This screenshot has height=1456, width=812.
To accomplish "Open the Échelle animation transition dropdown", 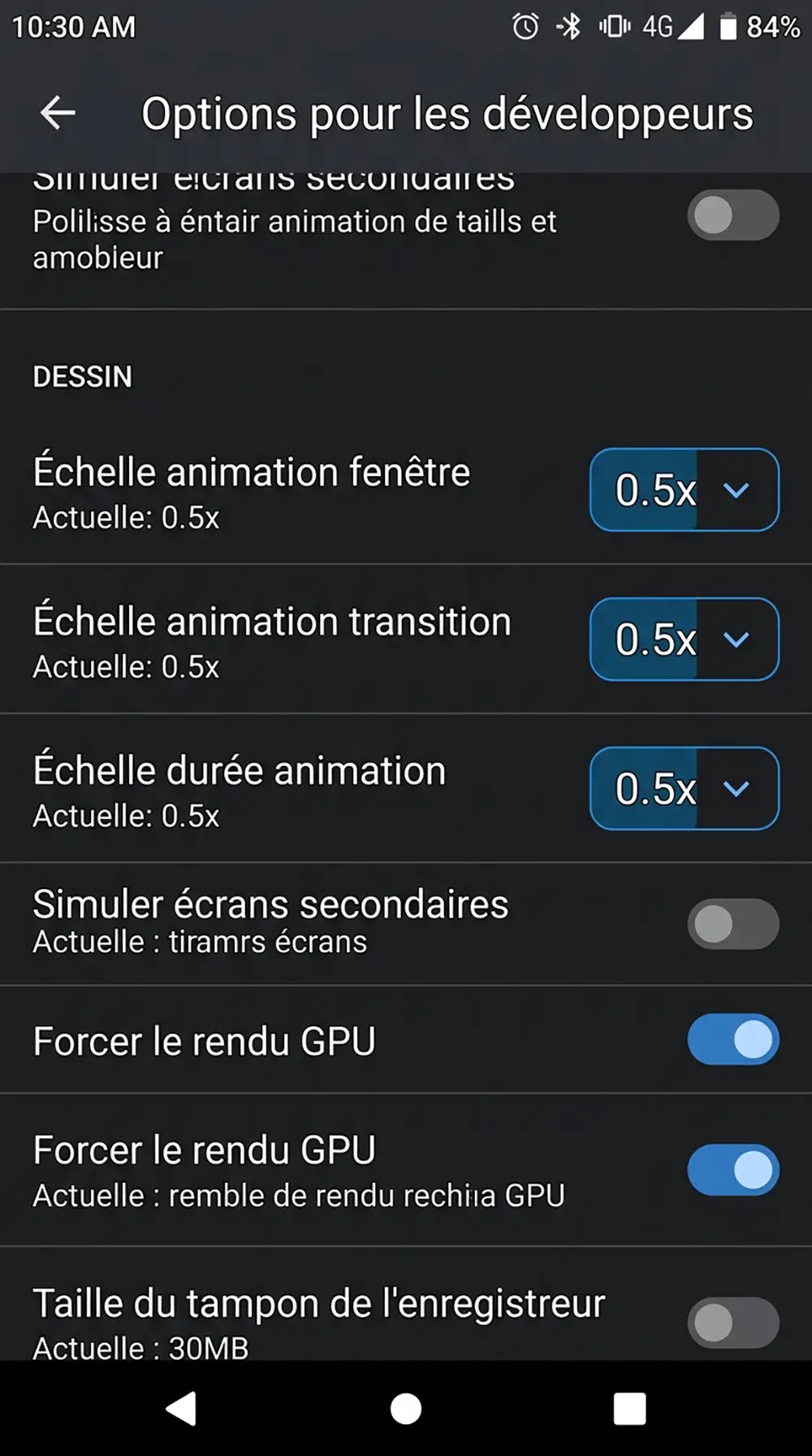I will click(x=684, y=639).
